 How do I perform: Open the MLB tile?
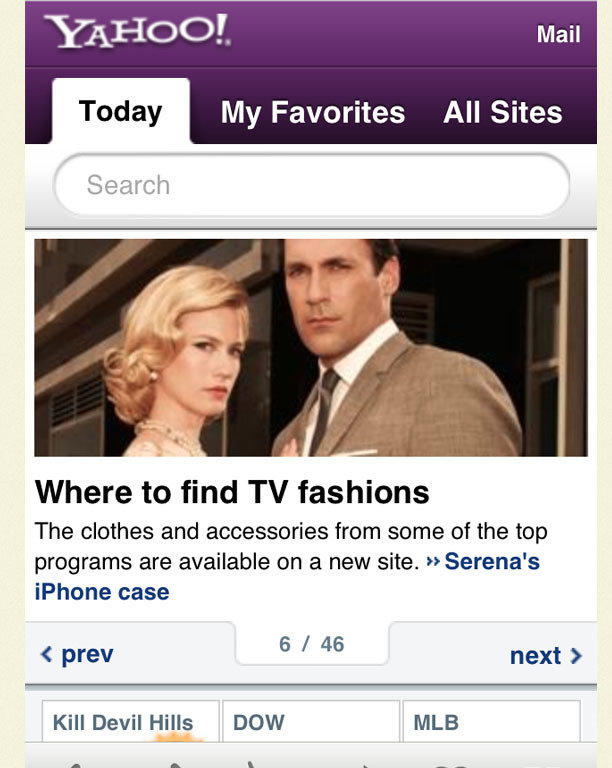(490, 722)
